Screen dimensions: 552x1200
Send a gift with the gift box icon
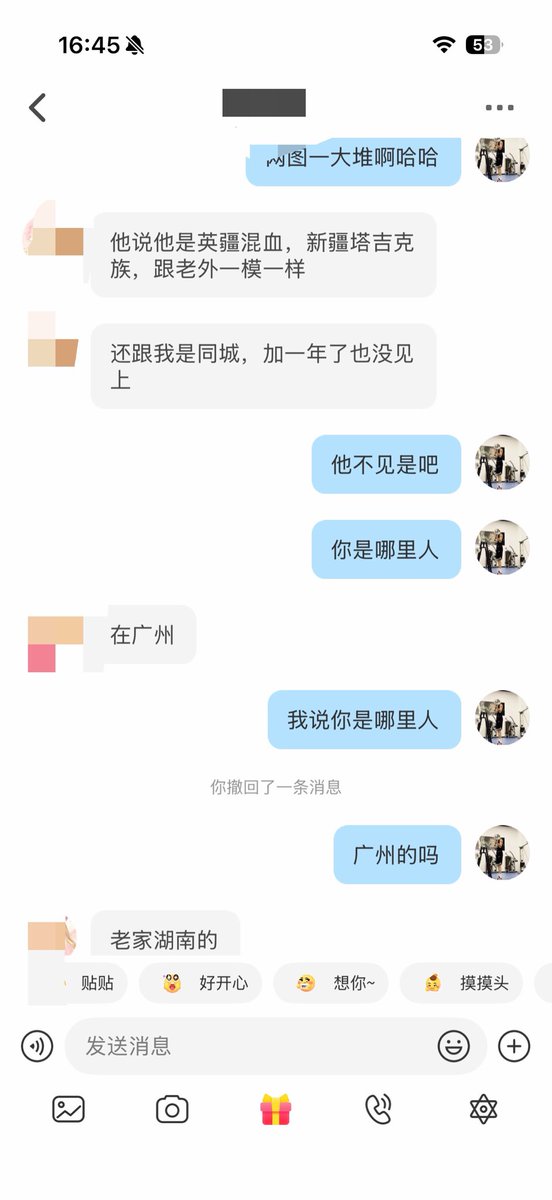(x=275, y=1109)
